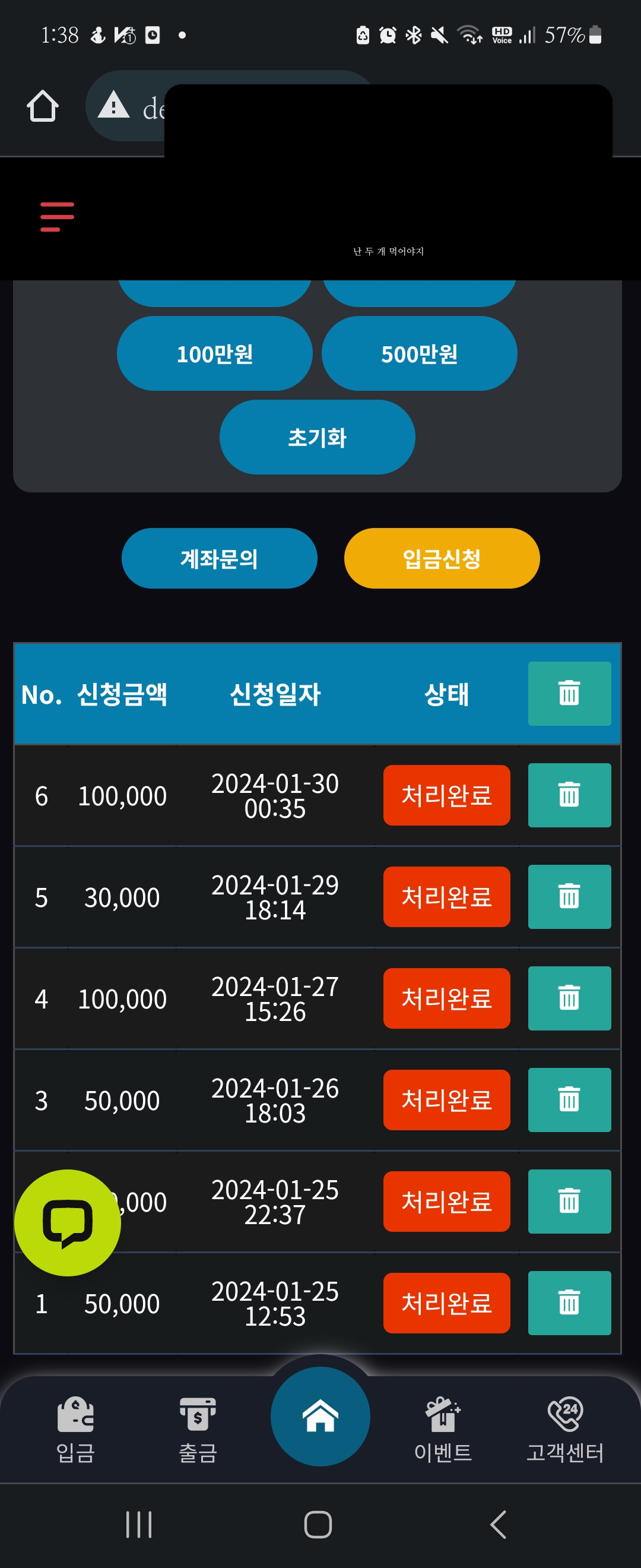Submit deposit with 입금신청 button
641x1568 pixels.
(442, 558)
